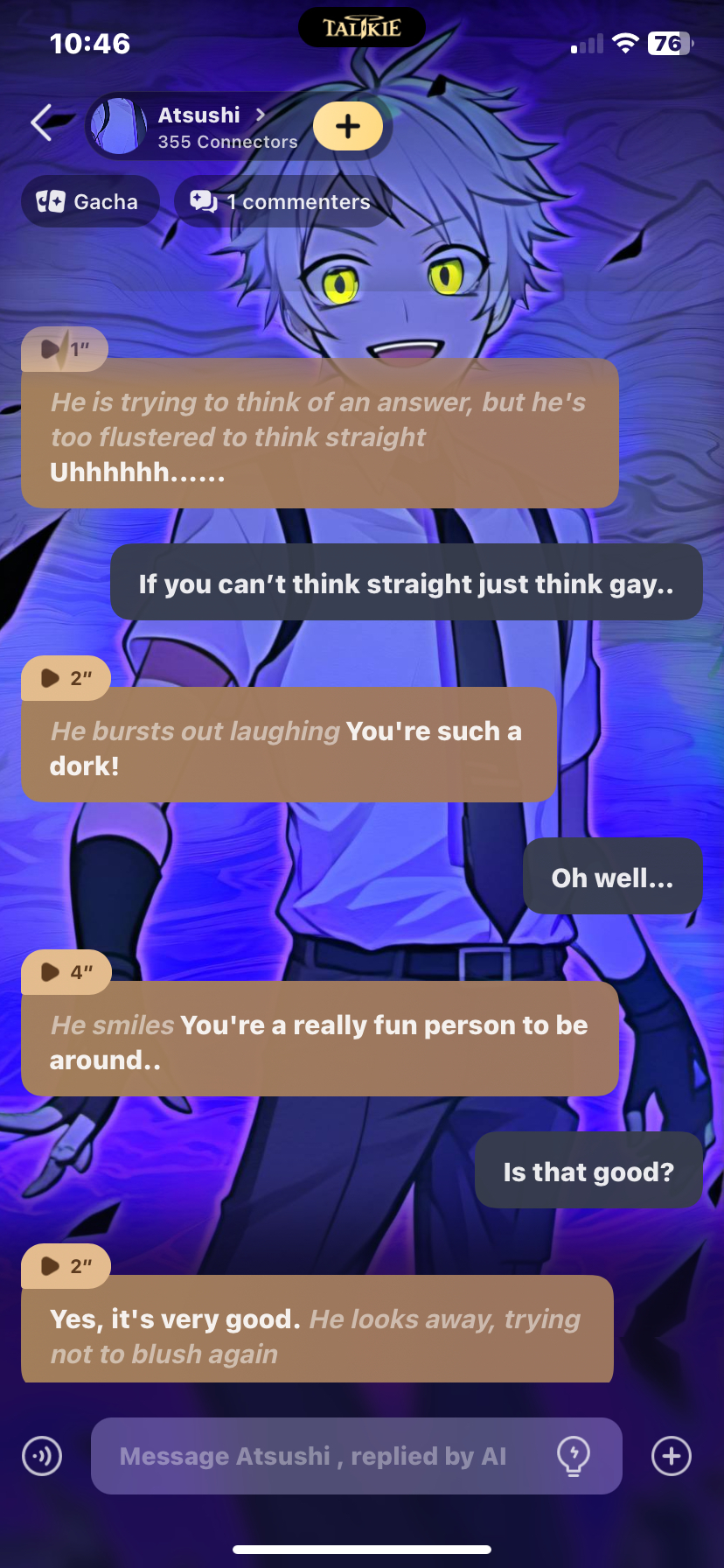
Task: Go back using the back arrow
Action: pyautogui.click(x=41, y=123)
